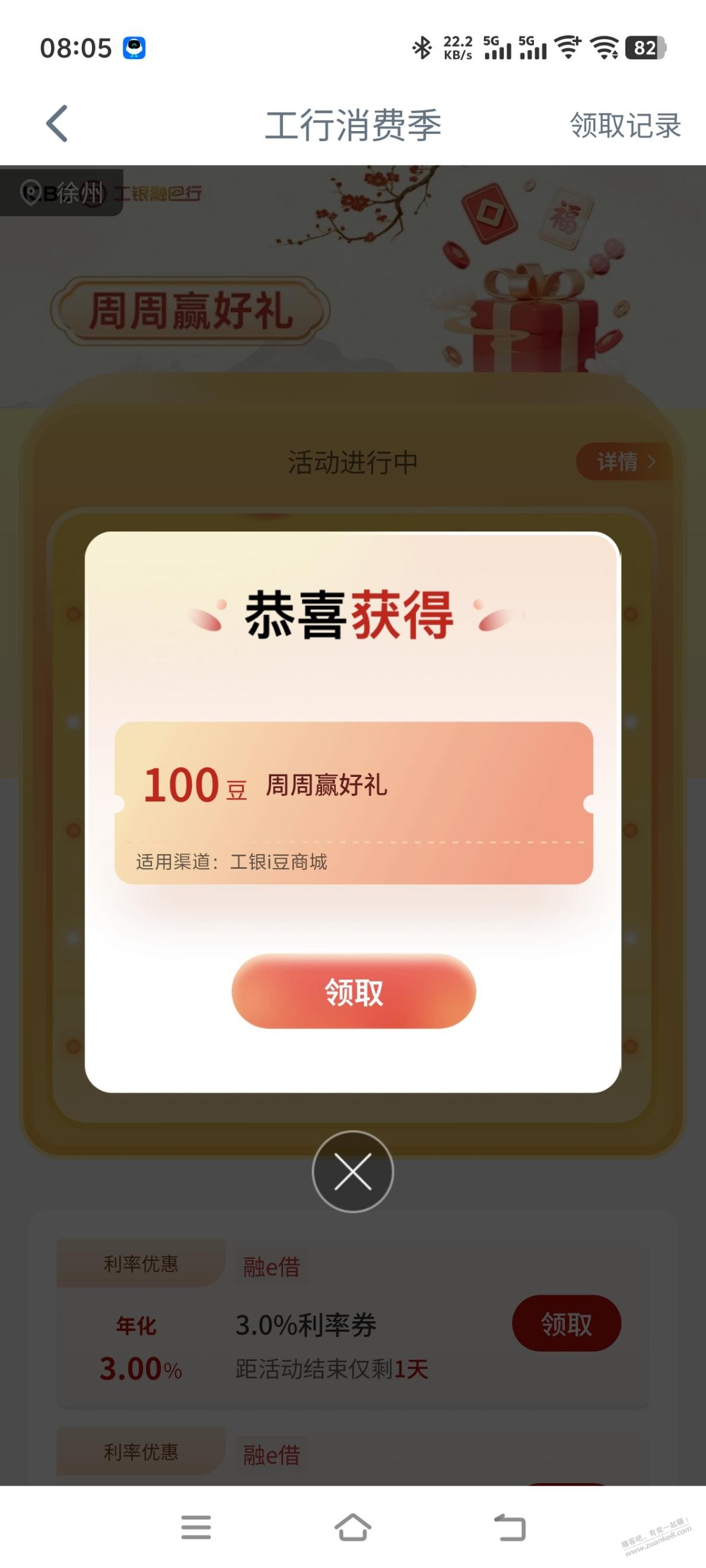Tap the 领取 button on the popup
The height and width of the screenshot is (1568, 706).
pyautogui.click(x=352, y=991)
